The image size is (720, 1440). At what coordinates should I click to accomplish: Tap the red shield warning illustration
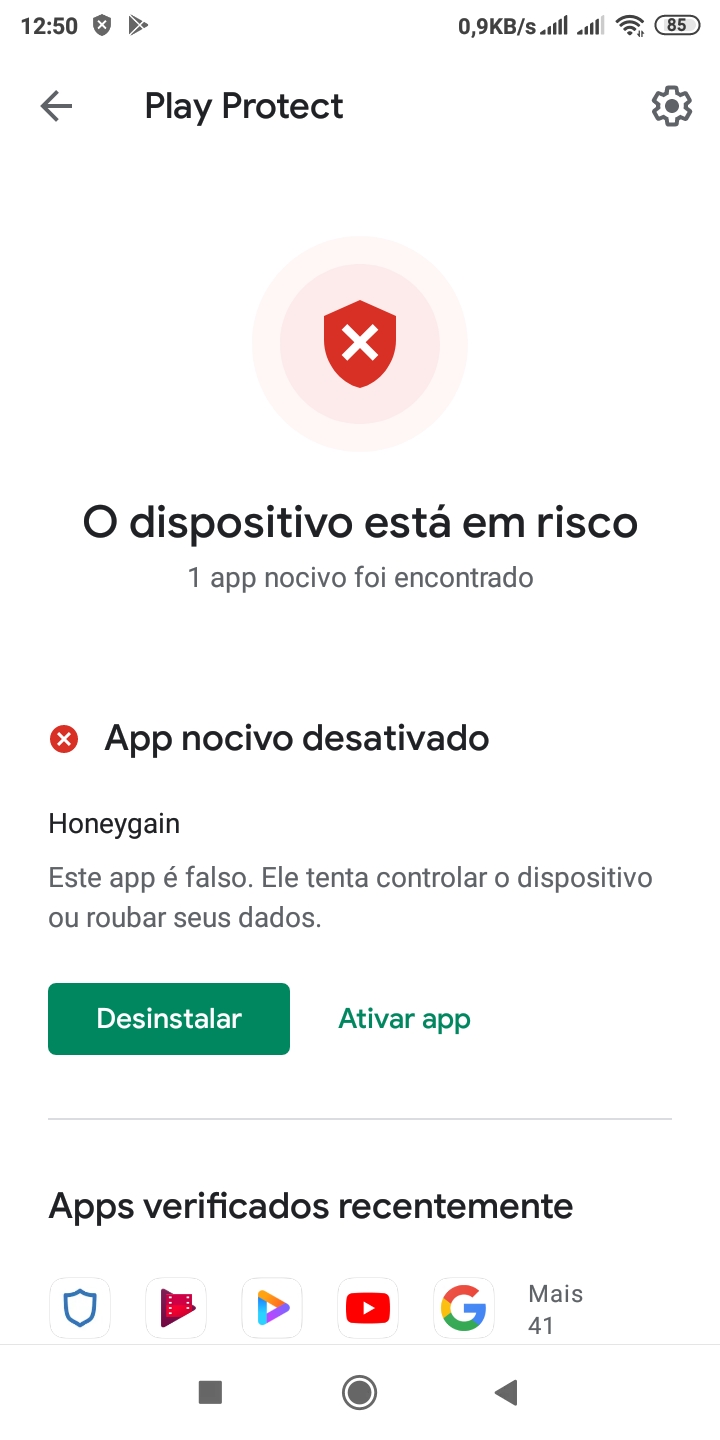click(359, 344)
